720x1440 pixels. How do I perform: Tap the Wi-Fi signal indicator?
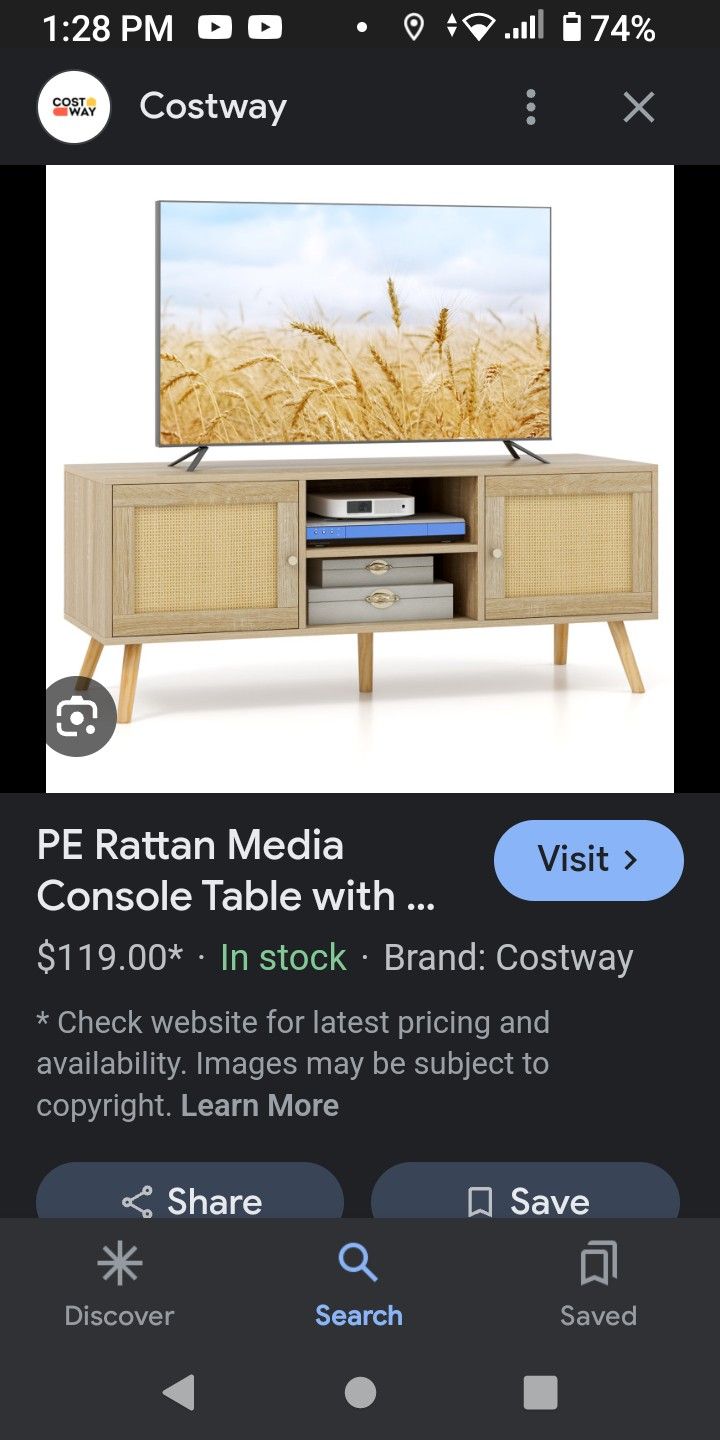[x=480, y=27]
